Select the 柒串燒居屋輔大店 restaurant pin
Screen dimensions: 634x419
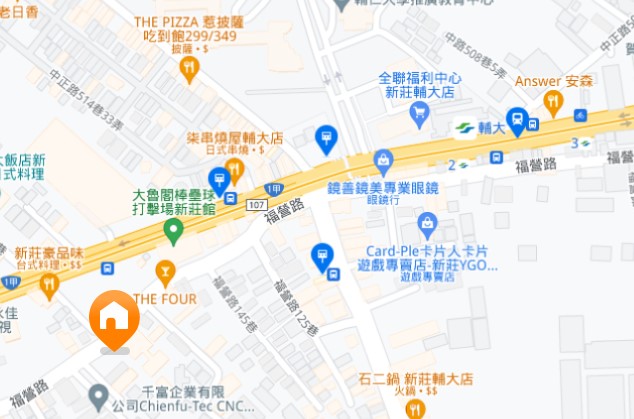point(234,168)
